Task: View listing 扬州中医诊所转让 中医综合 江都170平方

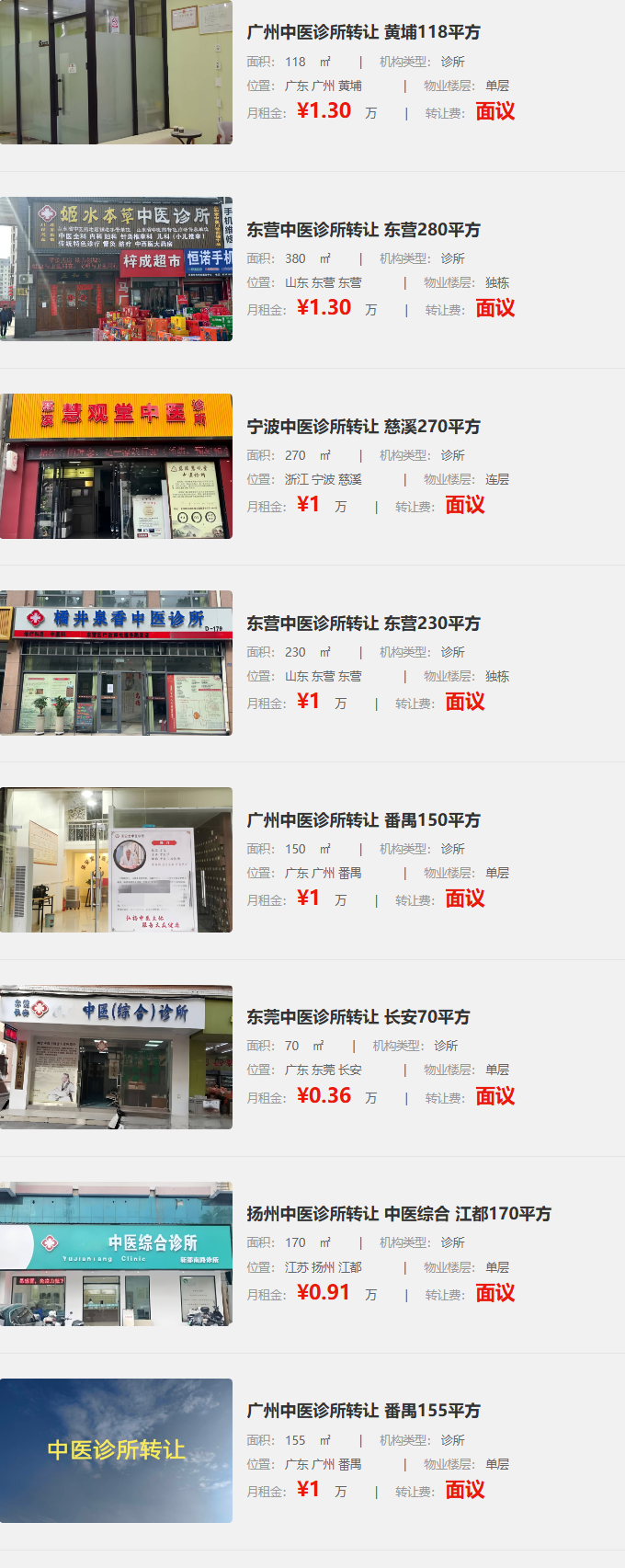Action: coord(398,1213)
